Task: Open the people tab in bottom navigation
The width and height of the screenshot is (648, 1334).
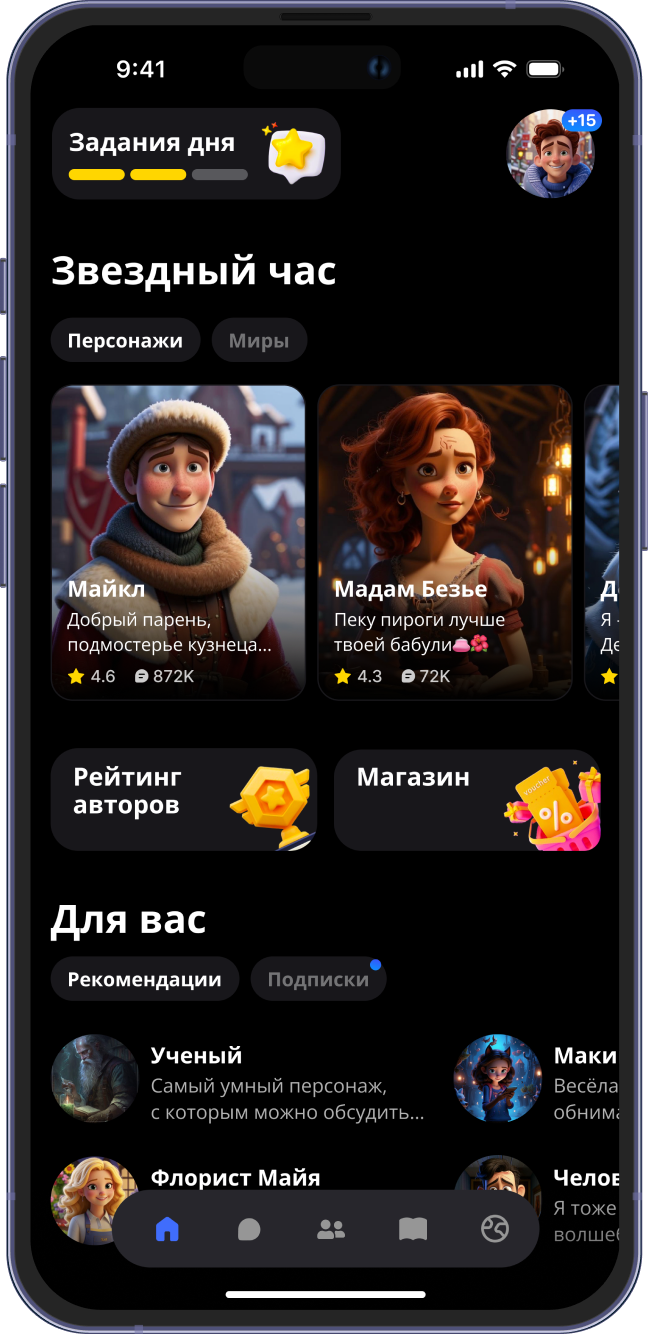Action: click(331, 1230)
